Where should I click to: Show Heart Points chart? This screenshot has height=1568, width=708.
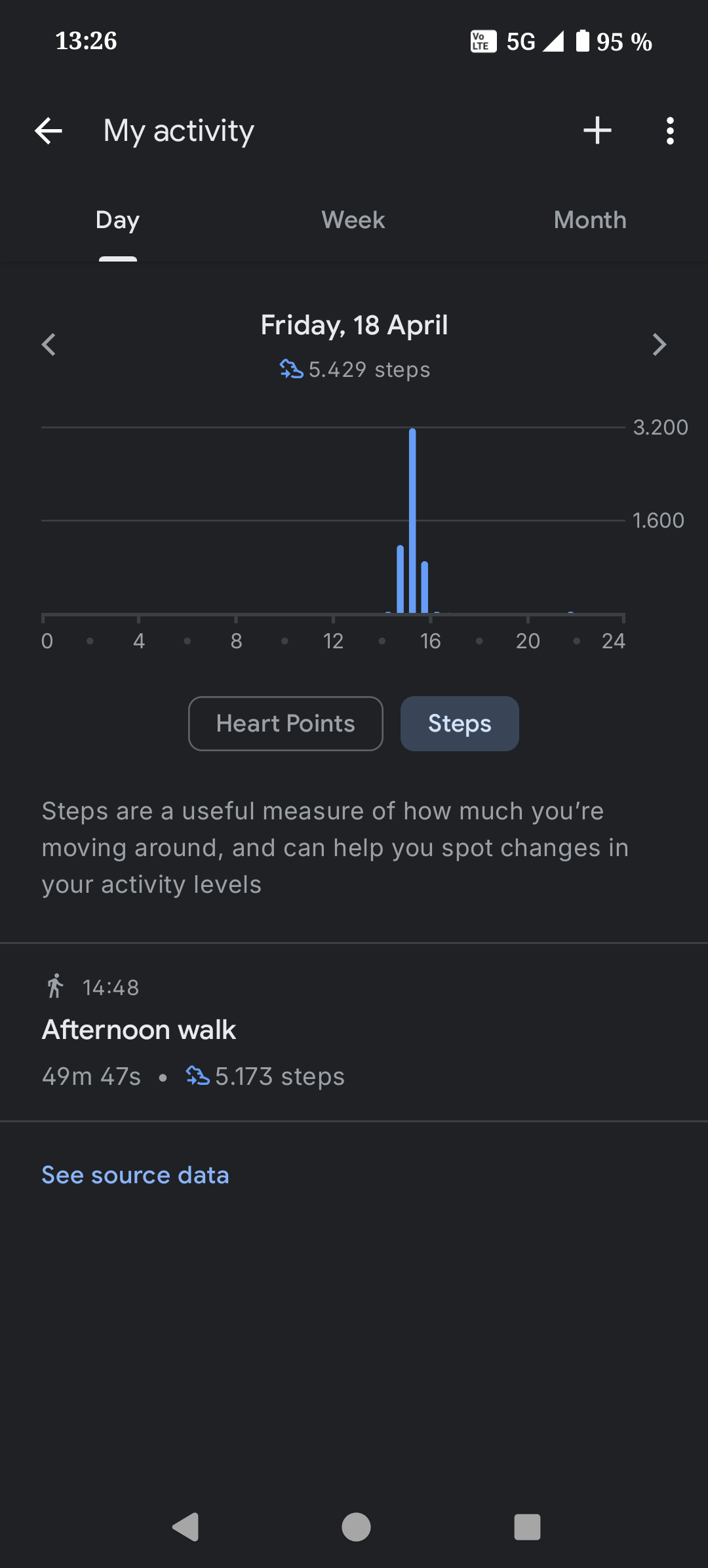coord(286,724)
